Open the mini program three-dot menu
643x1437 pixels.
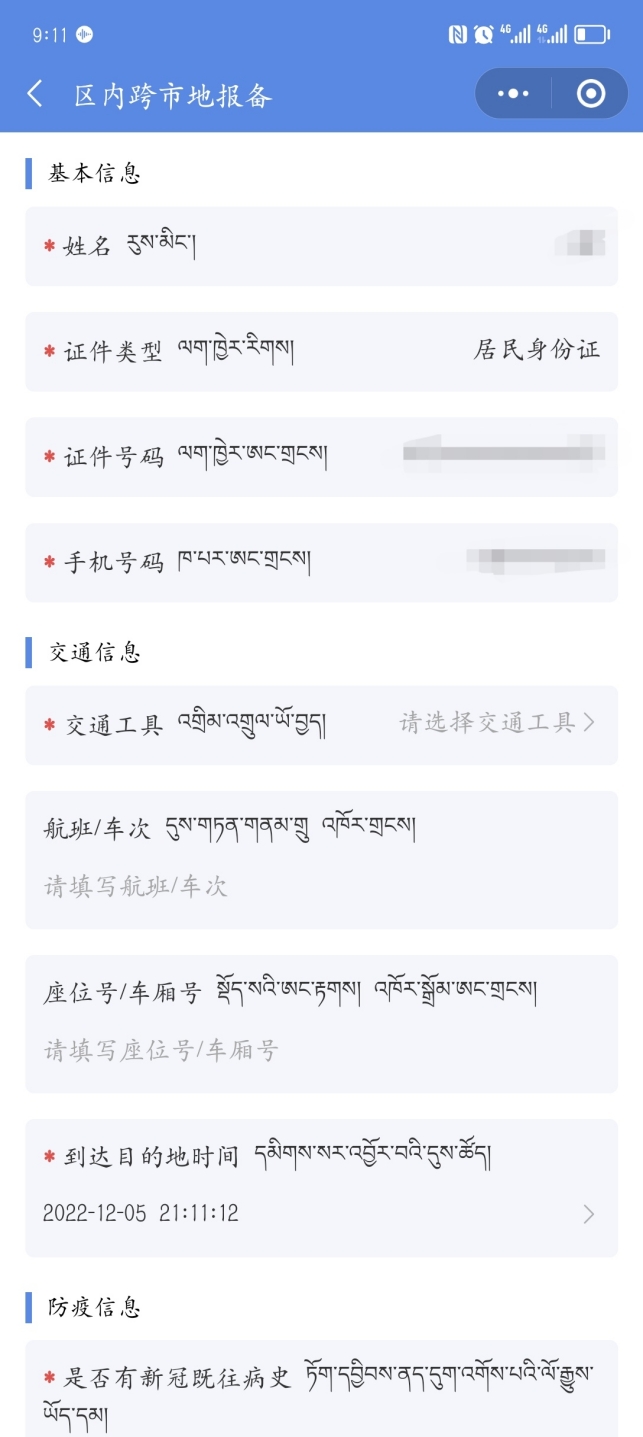point(513,94)
